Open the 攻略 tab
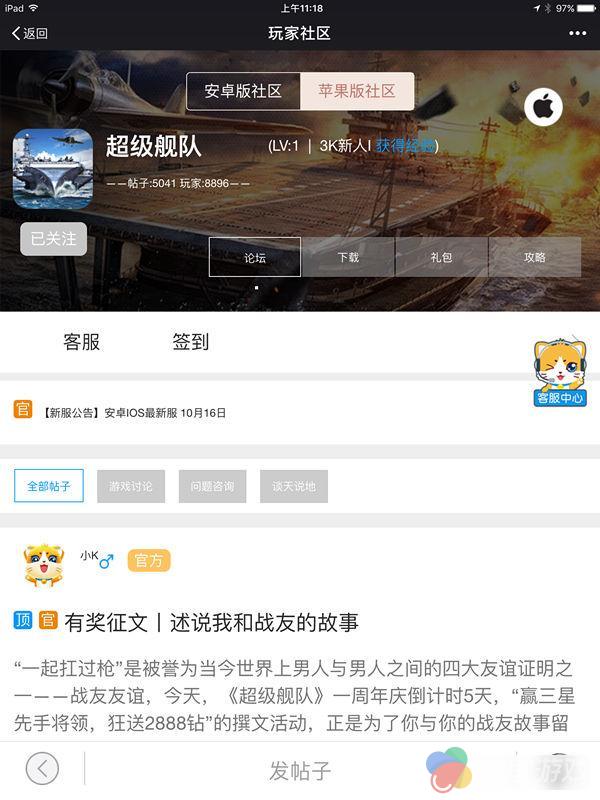The width and height of the screenshot is (600, 800). point(534,257)
